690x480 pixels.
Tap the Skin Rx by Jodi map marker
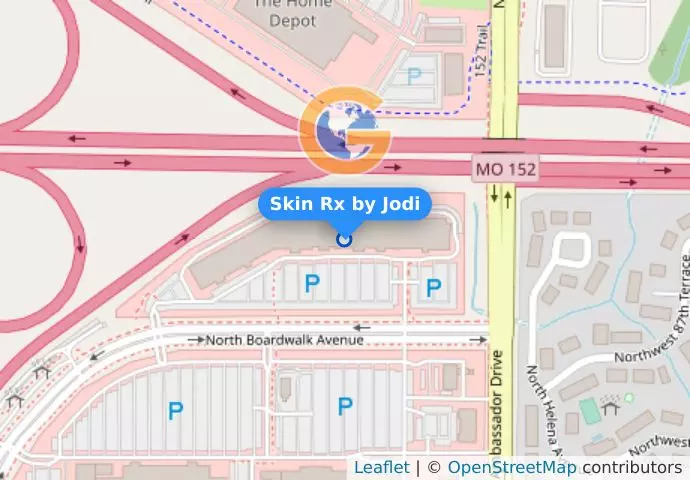[345, 239]
